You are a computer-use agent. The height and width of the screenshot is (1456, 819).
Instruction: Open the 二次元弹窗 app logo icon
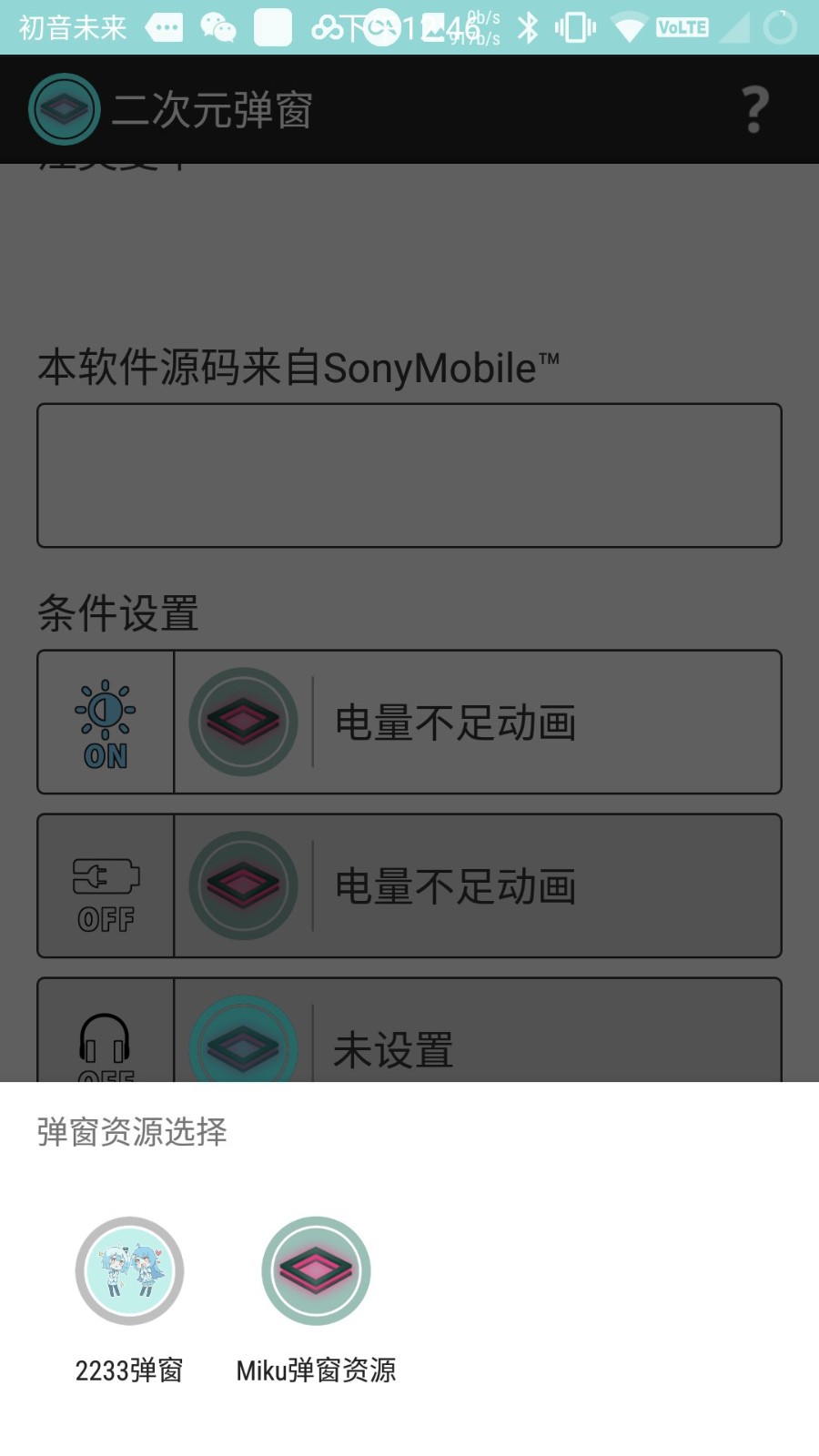click(62, 108)
